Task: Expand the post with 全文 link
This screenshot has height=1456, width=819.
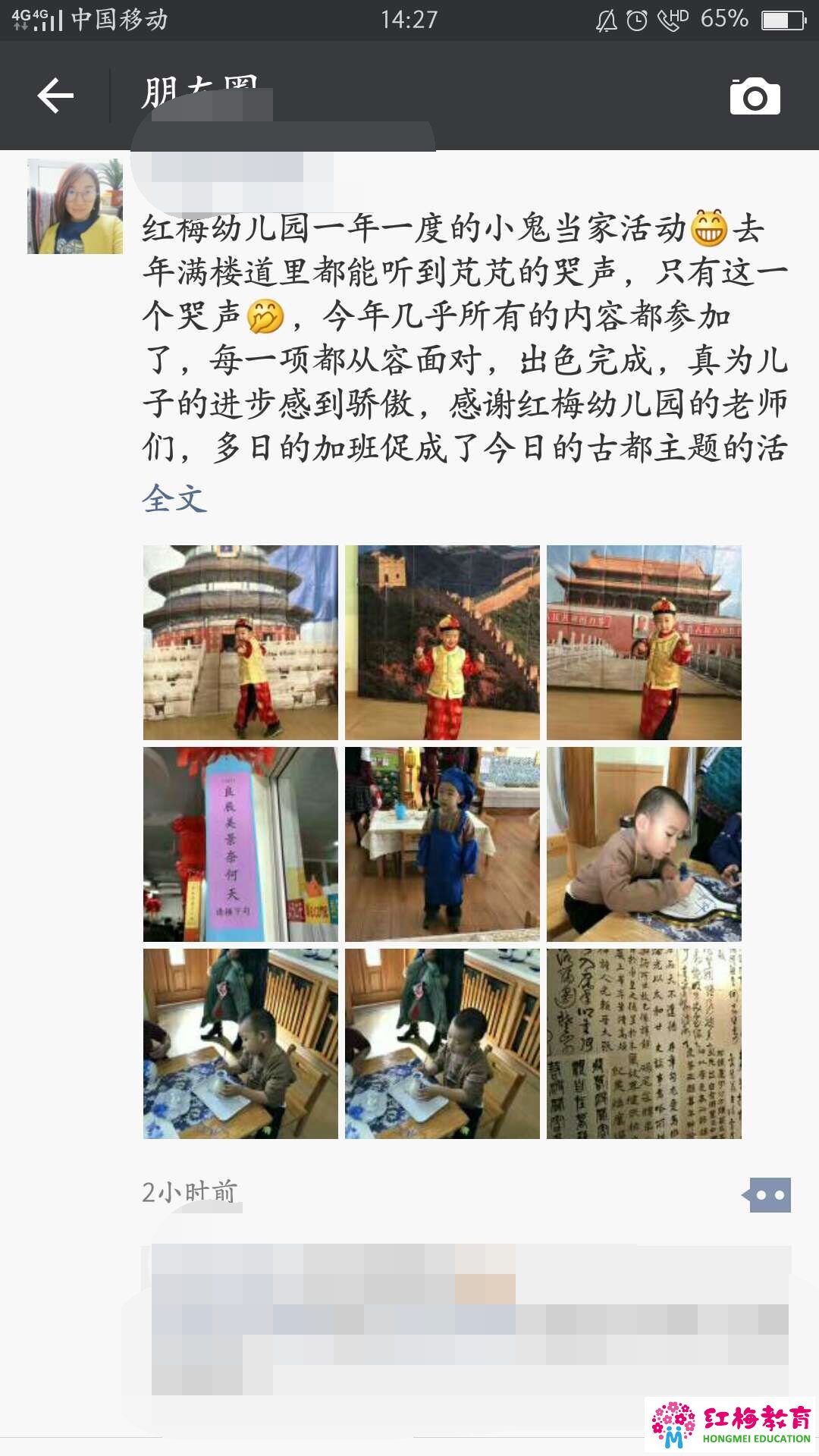Action: coord(174,498)
